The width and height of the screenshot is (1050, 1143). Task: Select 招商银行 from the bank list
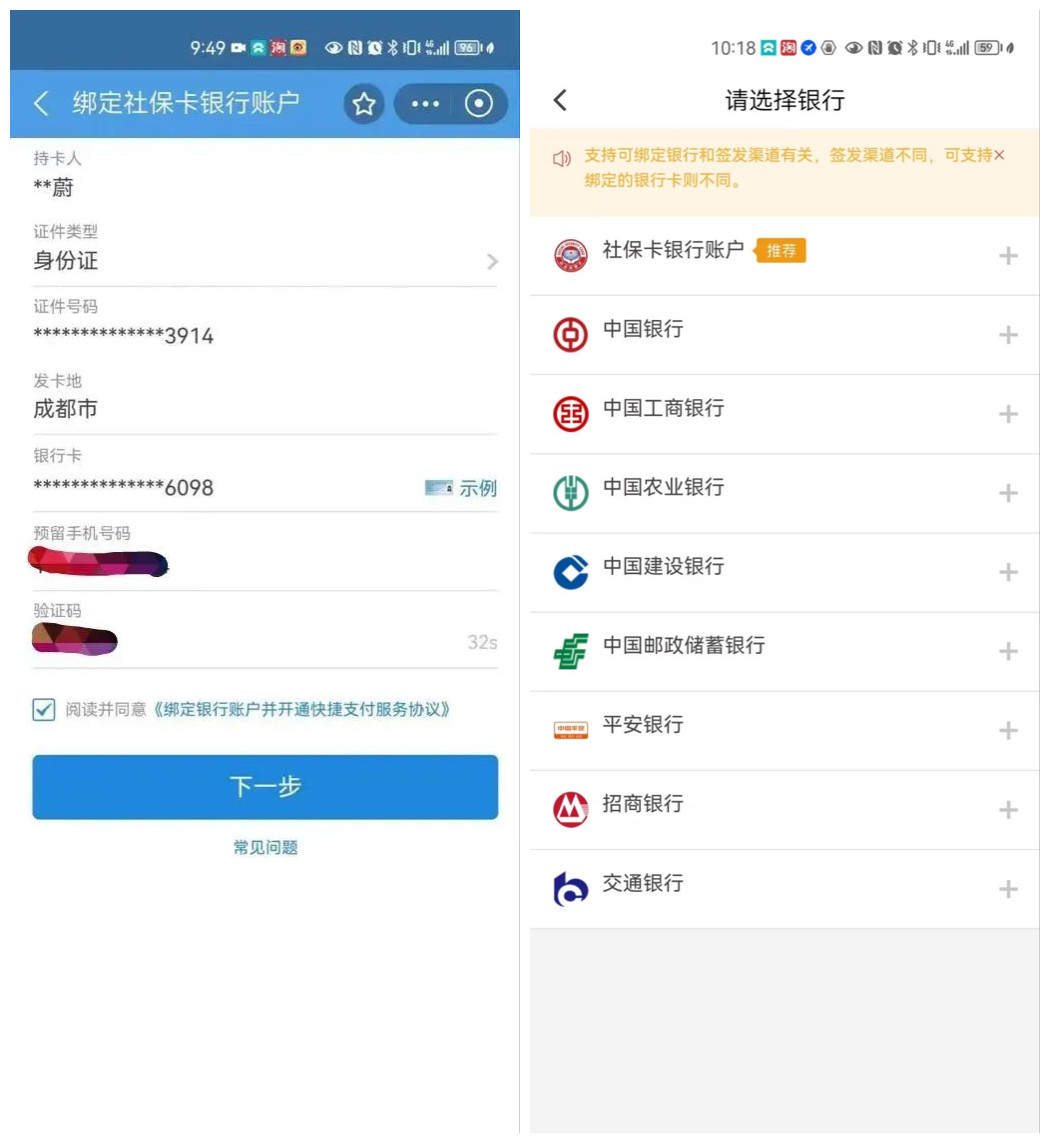[x=784, y=809]
